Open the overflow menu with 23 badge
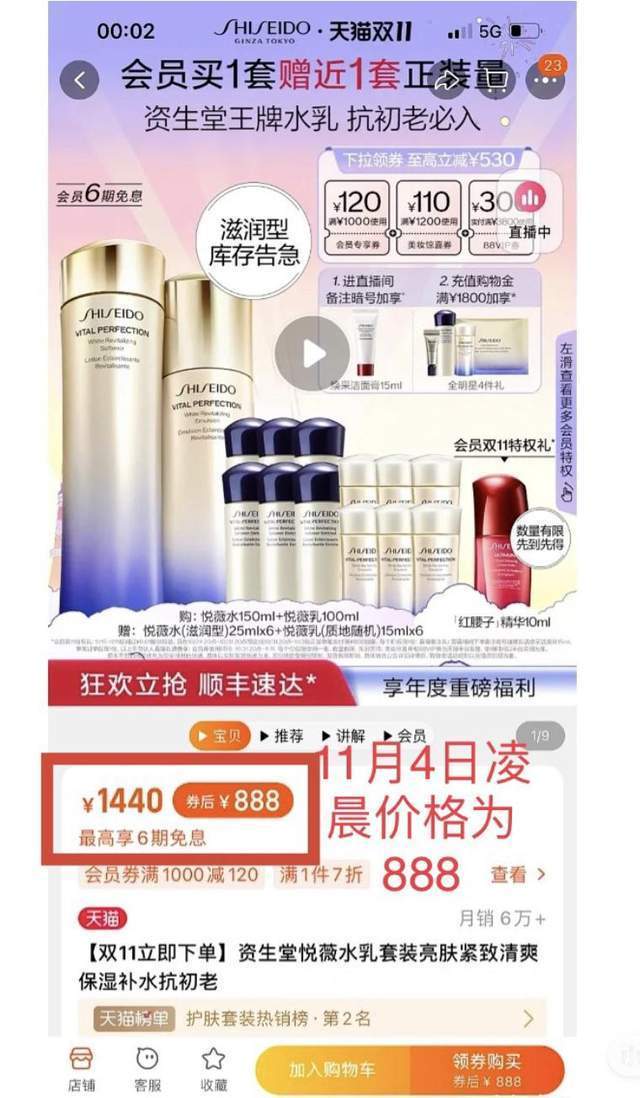This screenshot has height=1098, width=640. click(544, 80)
